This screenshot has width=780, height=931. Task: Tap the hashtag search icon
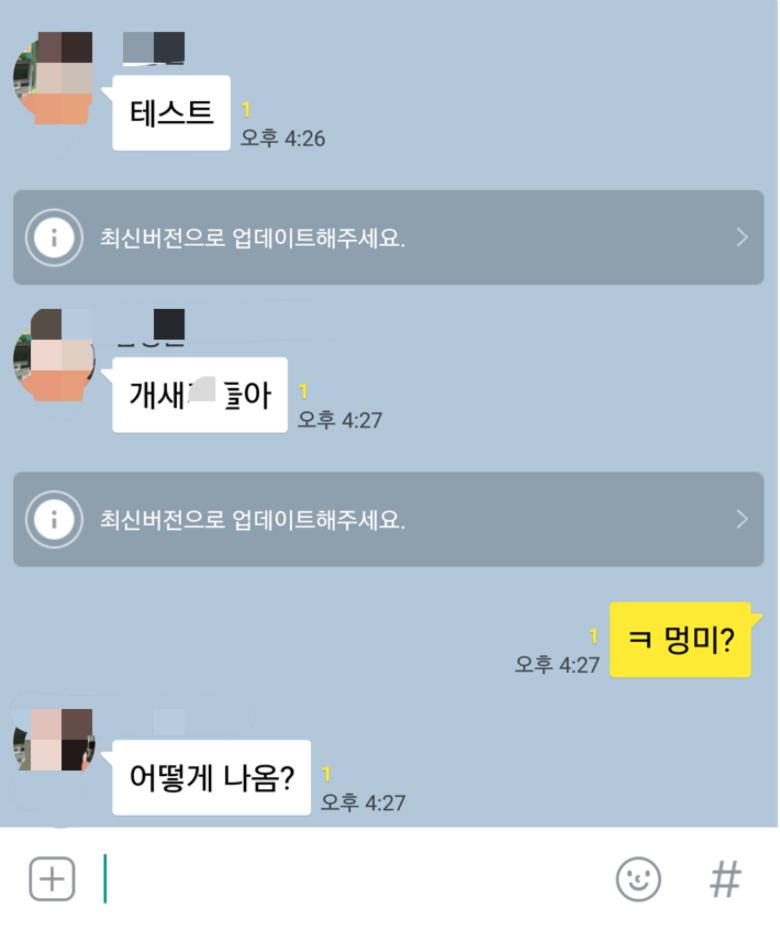pos(725,880)
